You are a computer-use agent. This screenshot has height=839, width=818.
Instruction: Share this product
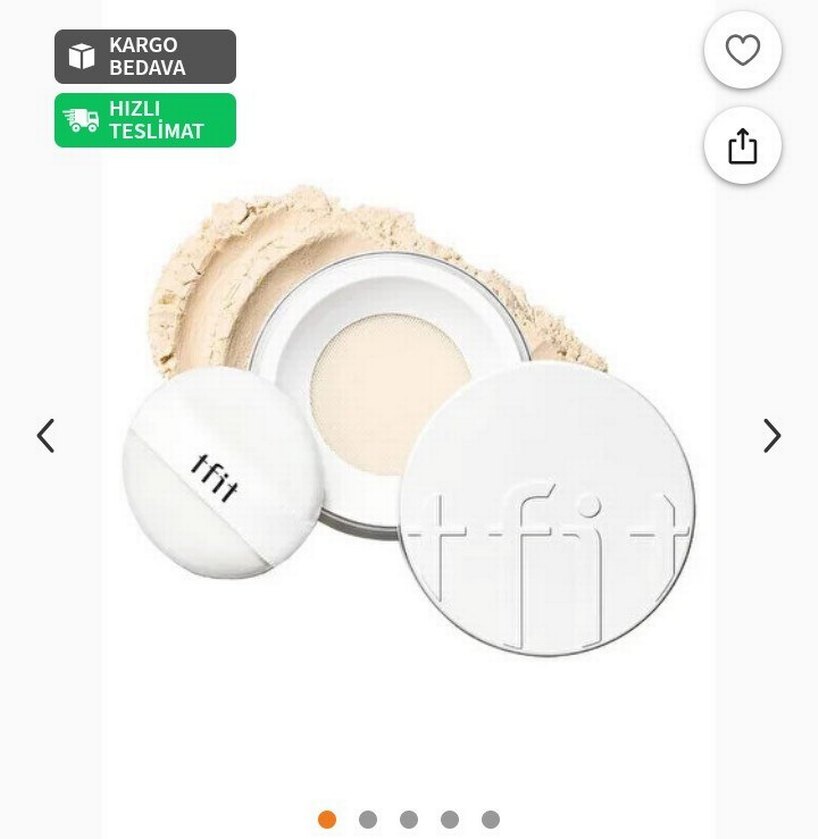(742, 147)
